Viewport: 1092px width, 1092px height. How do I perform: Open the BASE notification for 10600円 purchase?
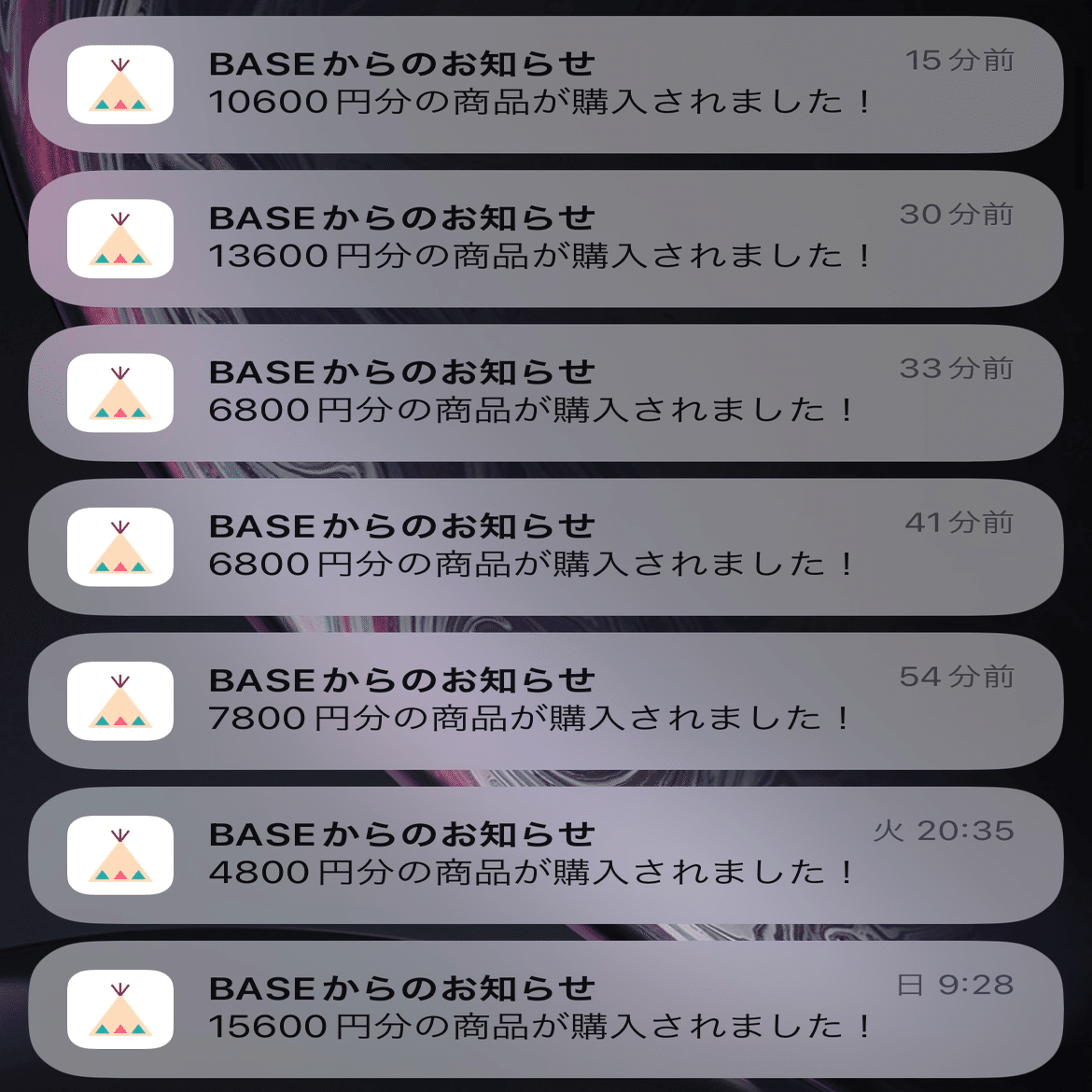coord(546,85)
